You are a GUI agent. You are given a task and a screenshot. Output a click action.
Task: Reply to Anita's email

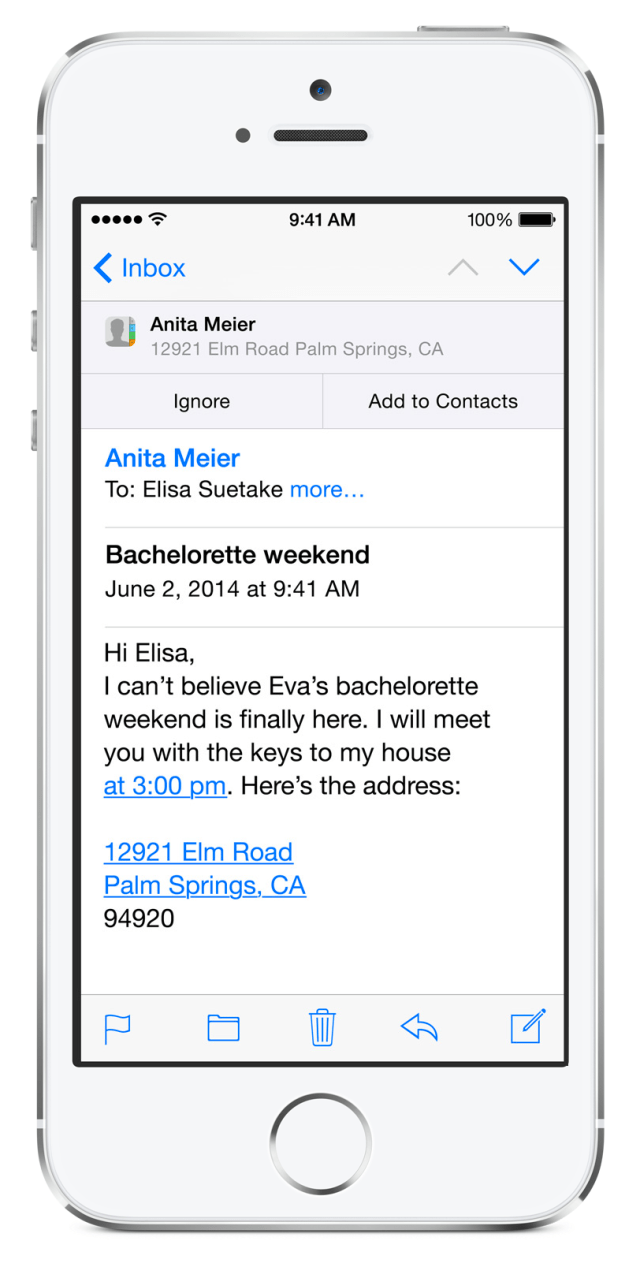[419, 1027]
